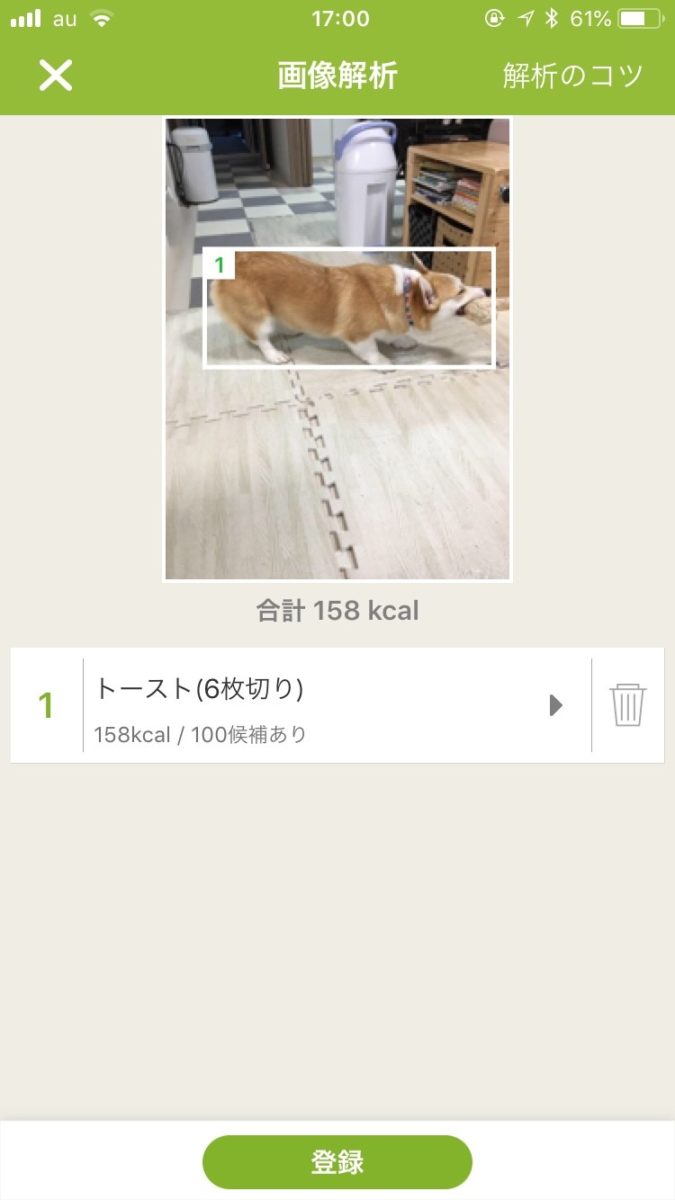
Task: Tap the green 登録 button
Action: coord(337,1162)
